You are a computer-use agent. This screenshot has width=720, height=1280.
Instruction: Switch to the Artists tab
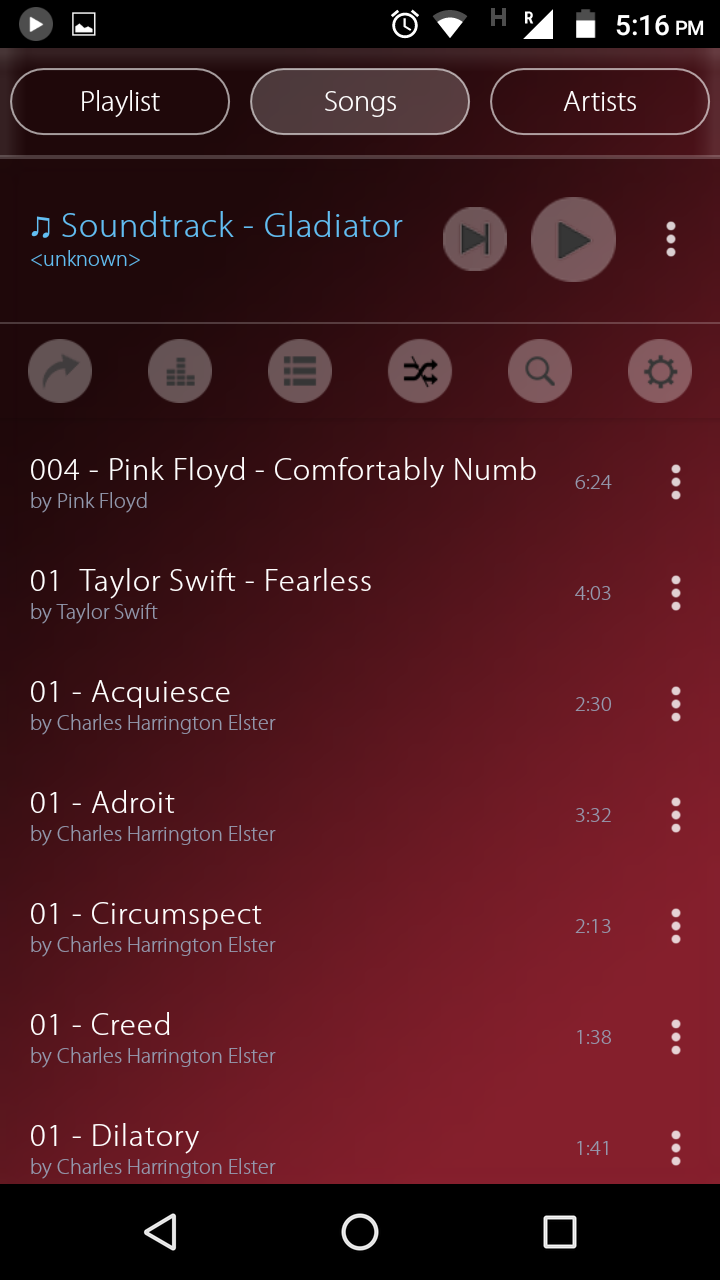pyautogui.click(x=600, y=101)
